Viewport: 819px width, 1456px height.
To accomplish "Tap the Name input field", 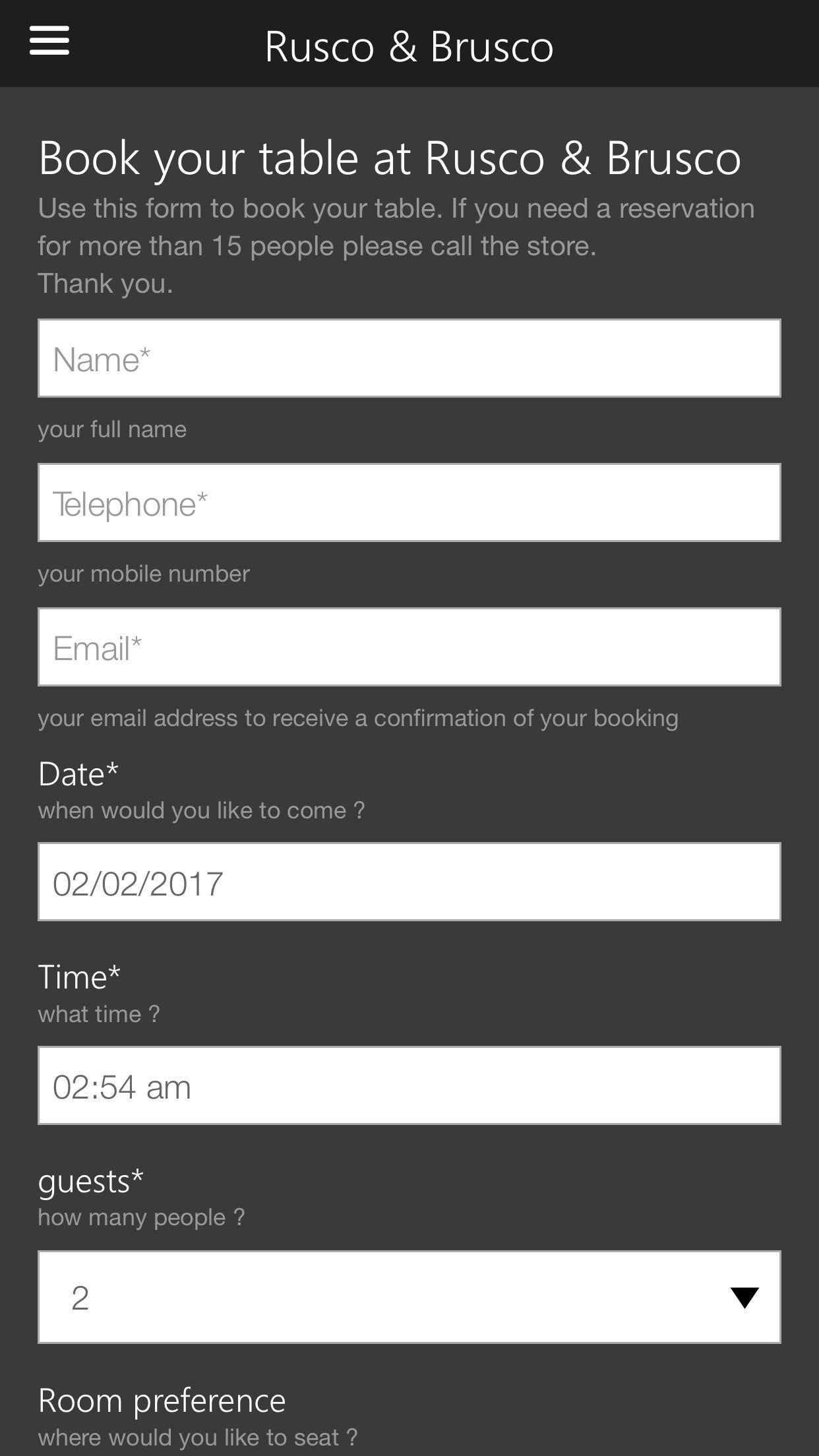I will pos(409,358).
